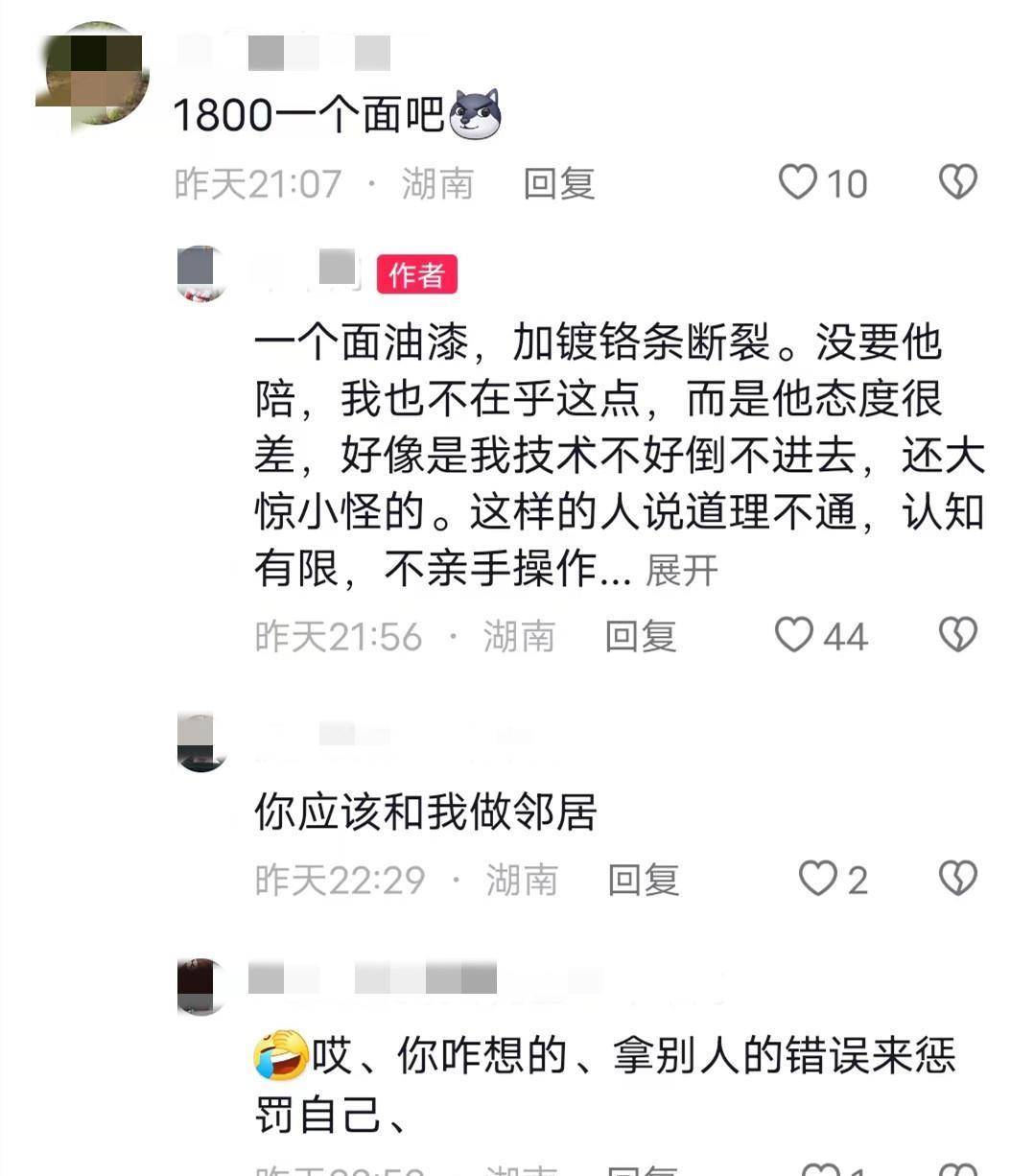Expand the author's truncated reply with 展开
Image resolution: width=1034 pixels, height=1176 pixels.
[681, 571]
